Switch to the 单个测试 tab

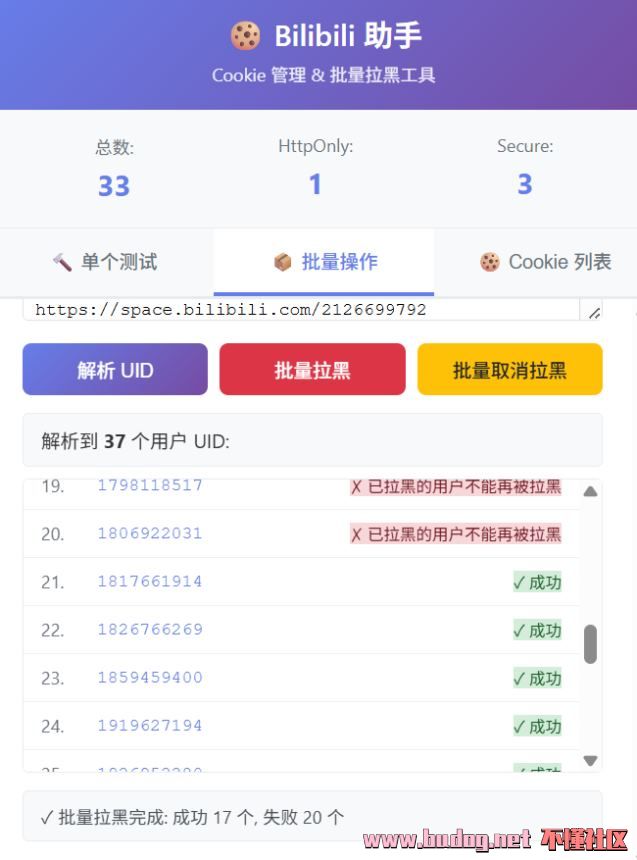[106, 262]
